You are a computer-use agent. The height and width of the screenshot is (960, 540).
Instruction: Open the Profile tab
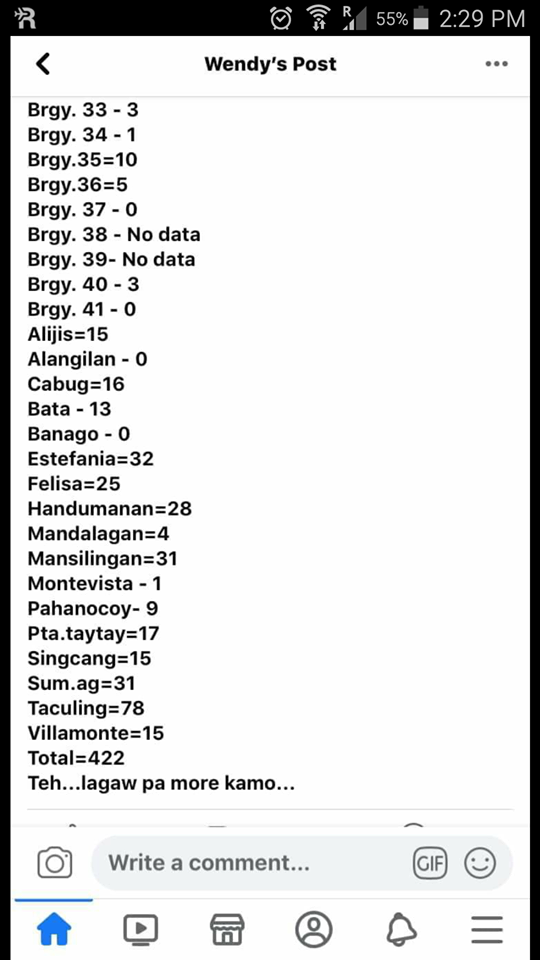pos(314,929)
